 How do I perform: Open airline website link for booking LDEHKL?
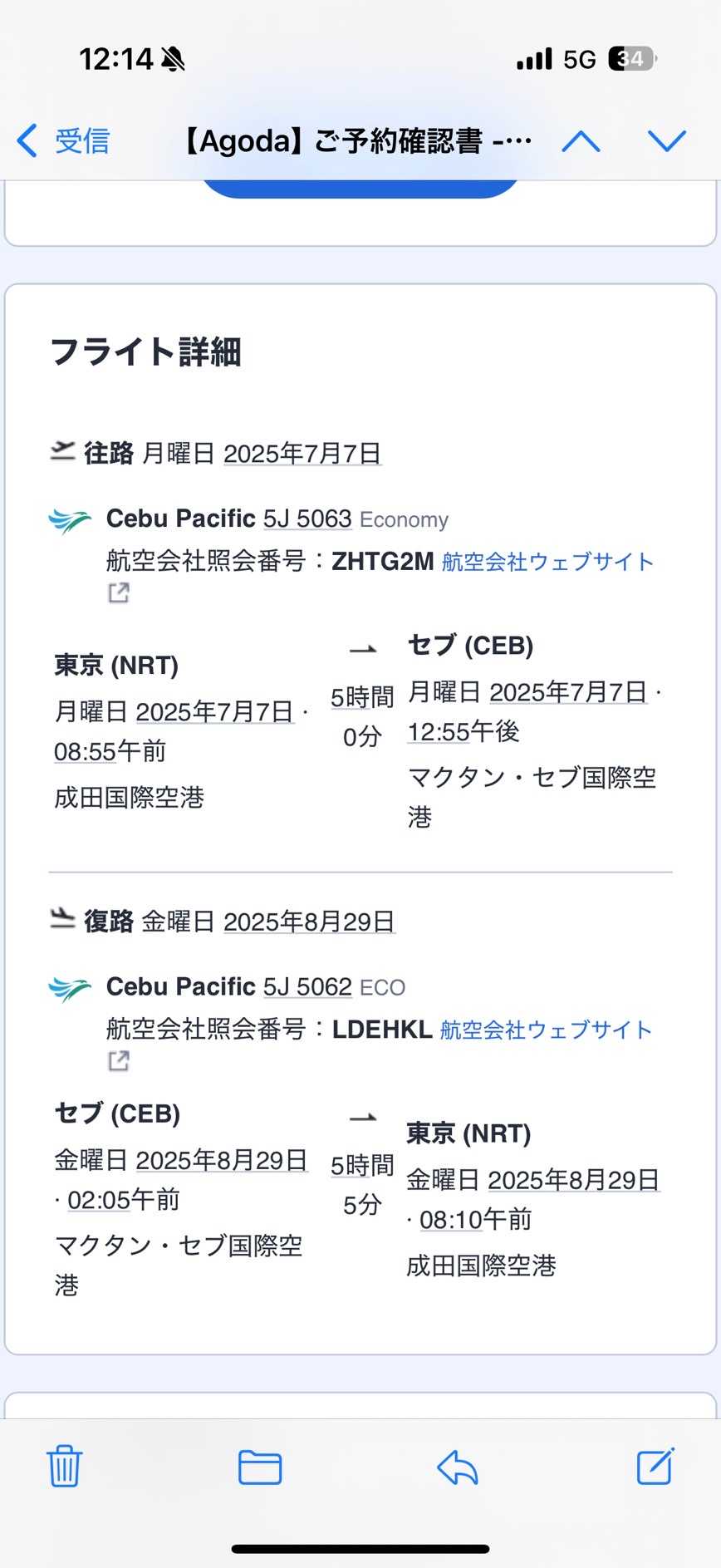coord(546,1030)
